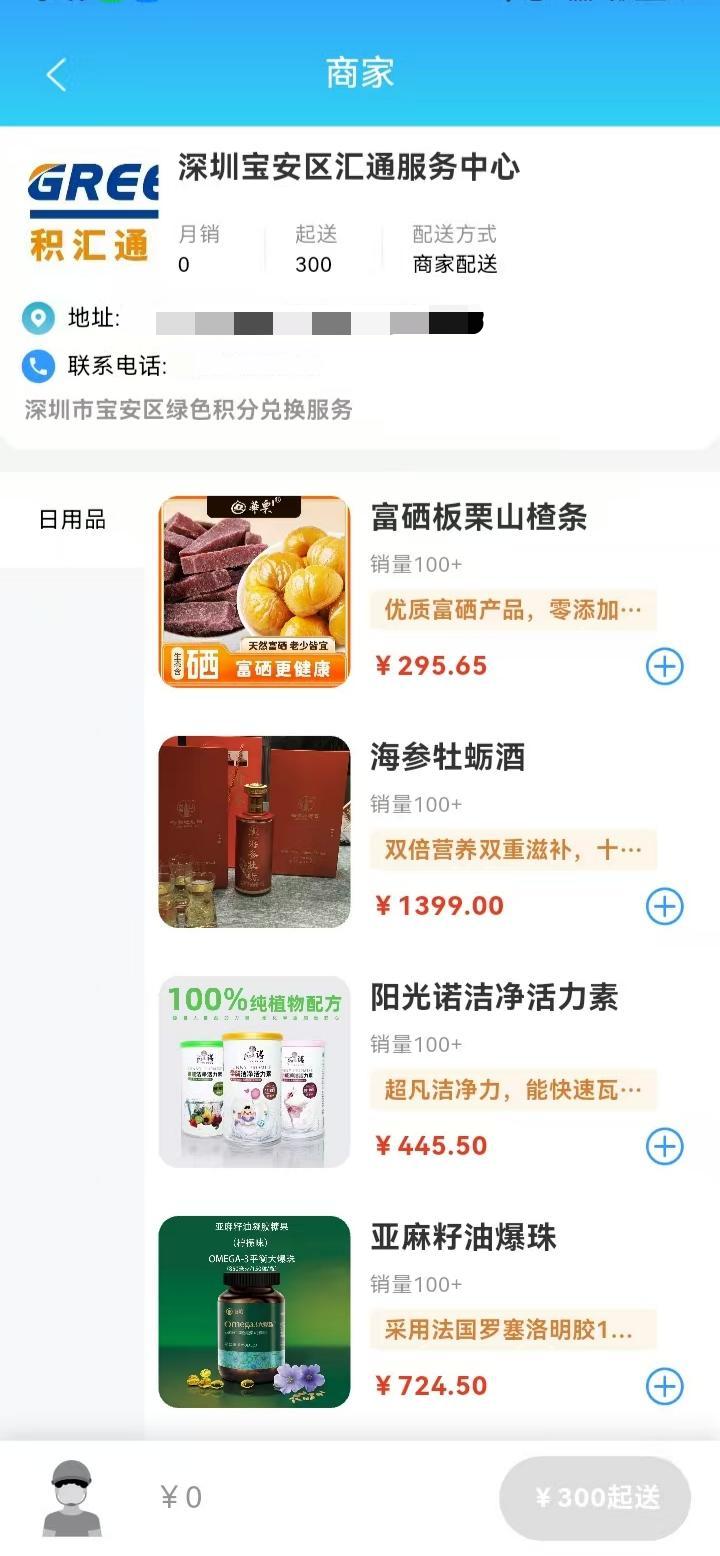Open the 富硒板栗山楂条 product image
The width and height of the screenshot is (720, 1556).
pos(254,592)
